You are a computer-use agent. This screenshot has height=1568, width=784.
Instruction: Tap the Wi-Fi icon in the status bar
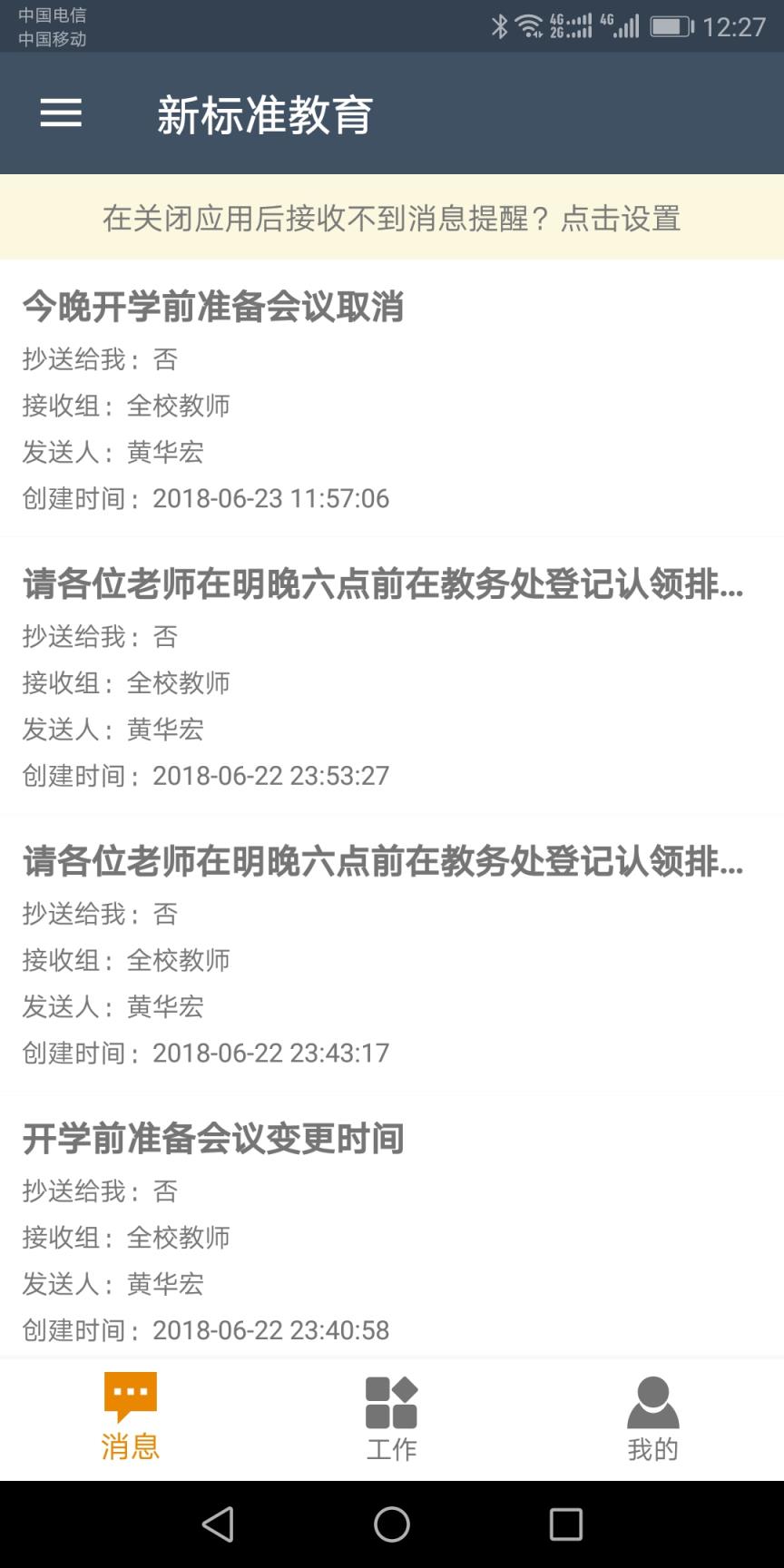coord(531,26)
